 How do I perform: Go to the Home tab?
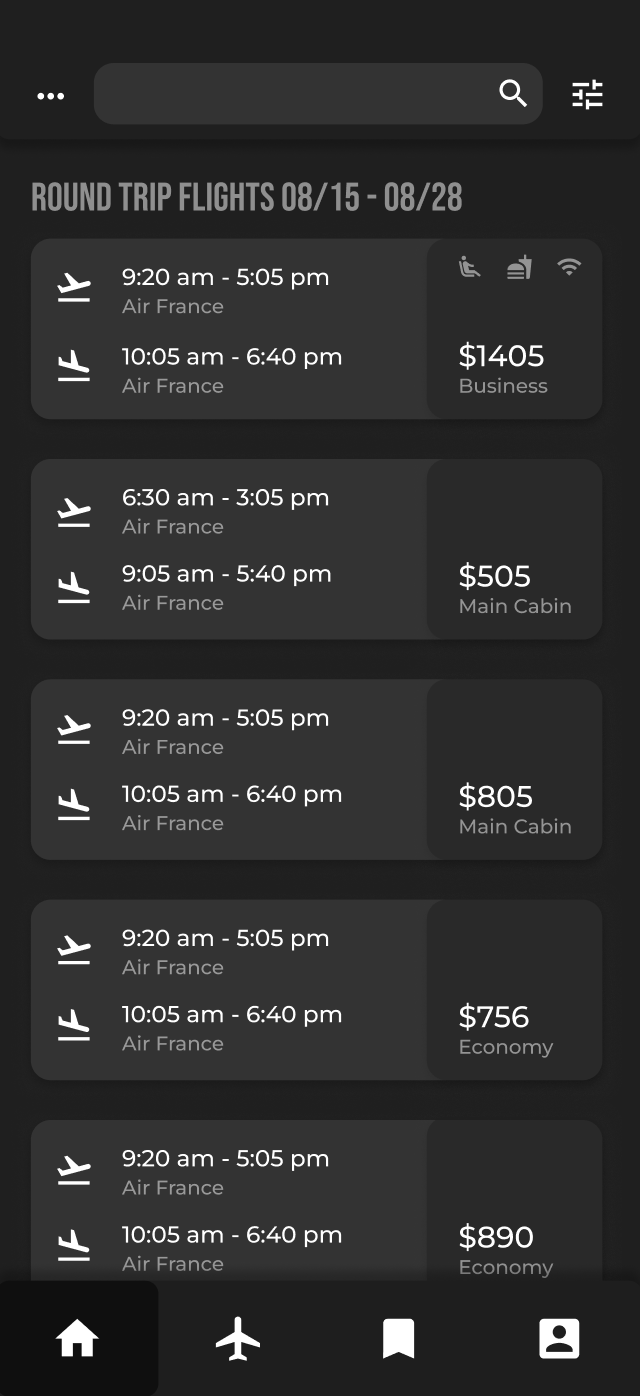click(78, 1338)
